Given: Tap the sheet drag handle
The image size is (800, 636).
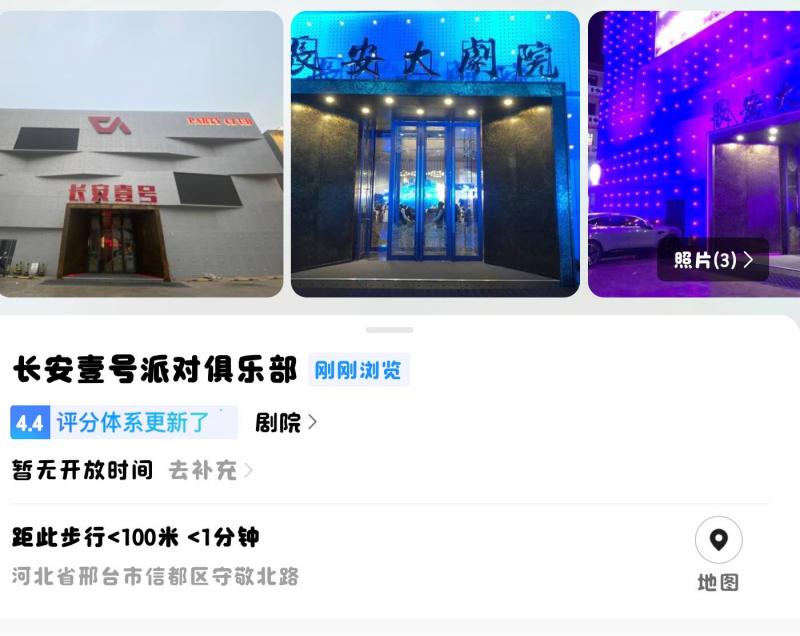Looking at the screenshot, I should point(389,329).
